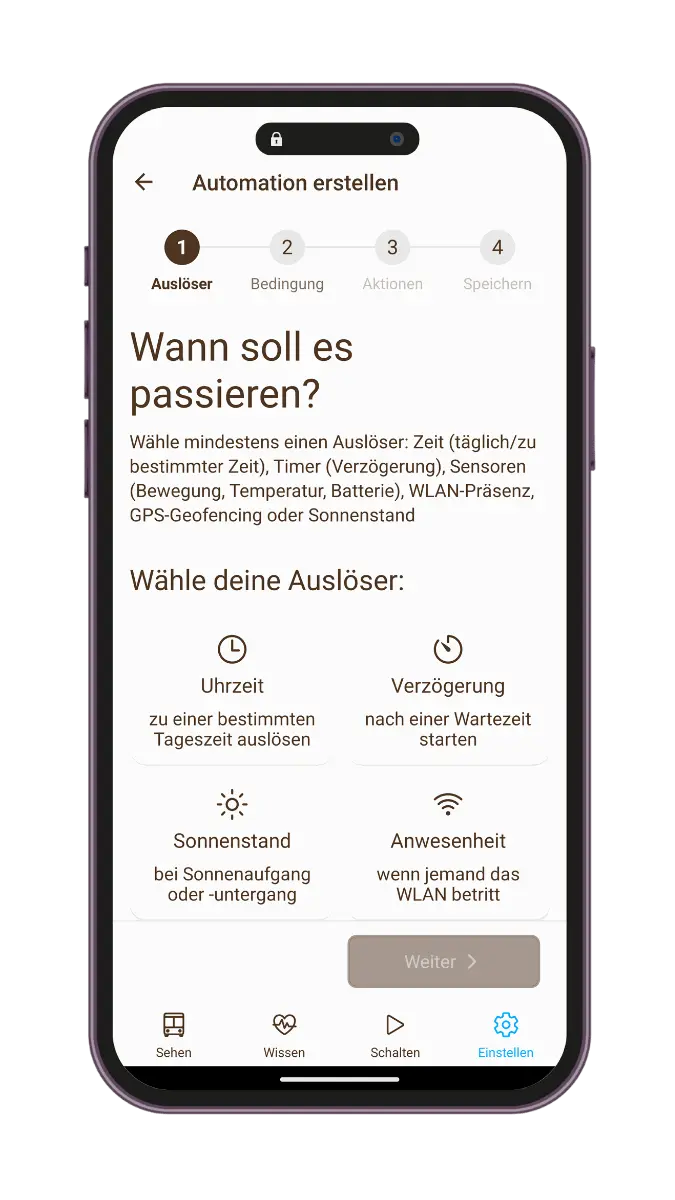
Task: Open the Einstellen tab
Action: 505,1034
